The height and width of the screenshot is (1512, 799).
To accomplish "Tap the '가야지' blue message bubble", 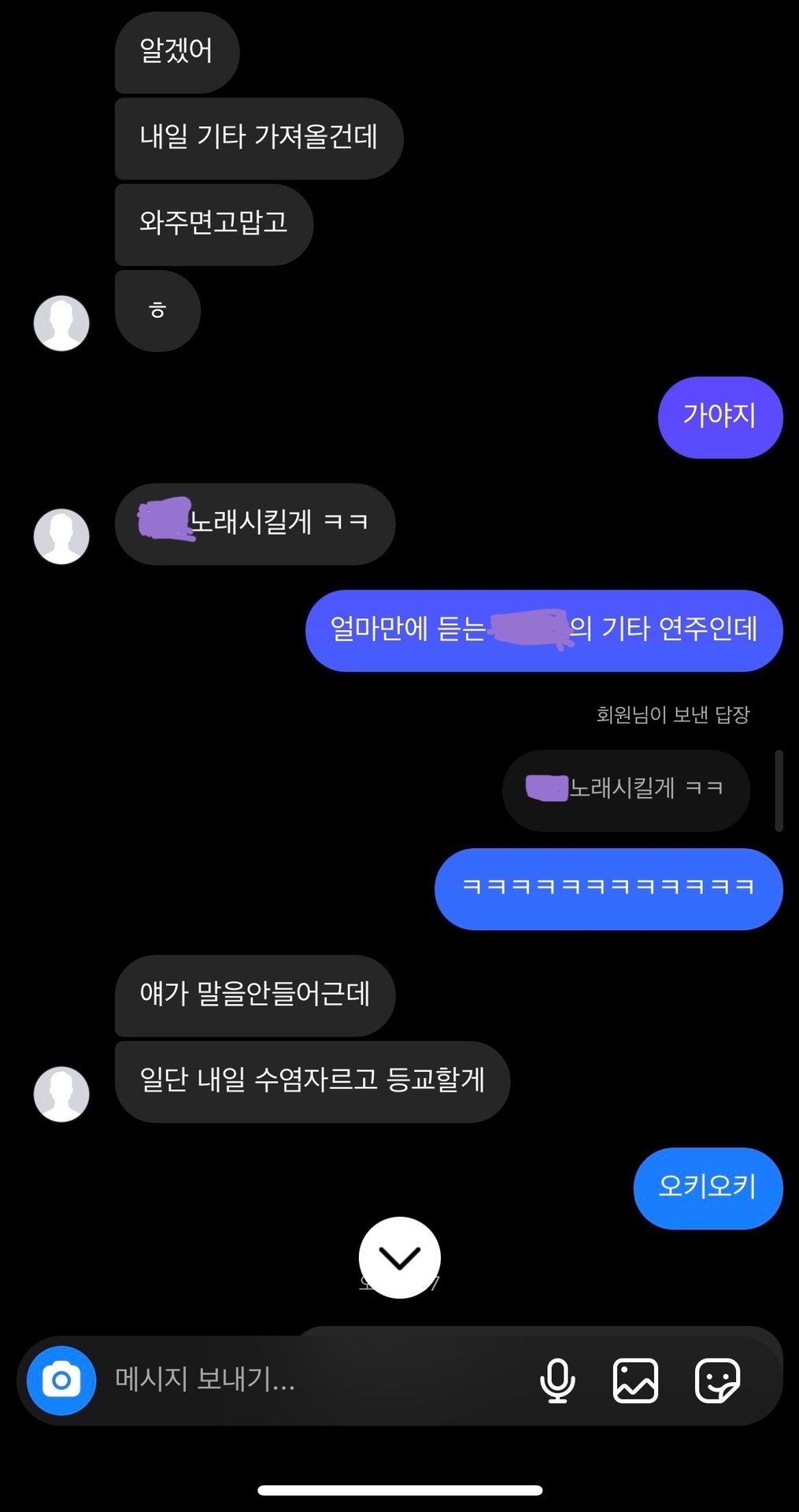I will (x=719, y=417).
